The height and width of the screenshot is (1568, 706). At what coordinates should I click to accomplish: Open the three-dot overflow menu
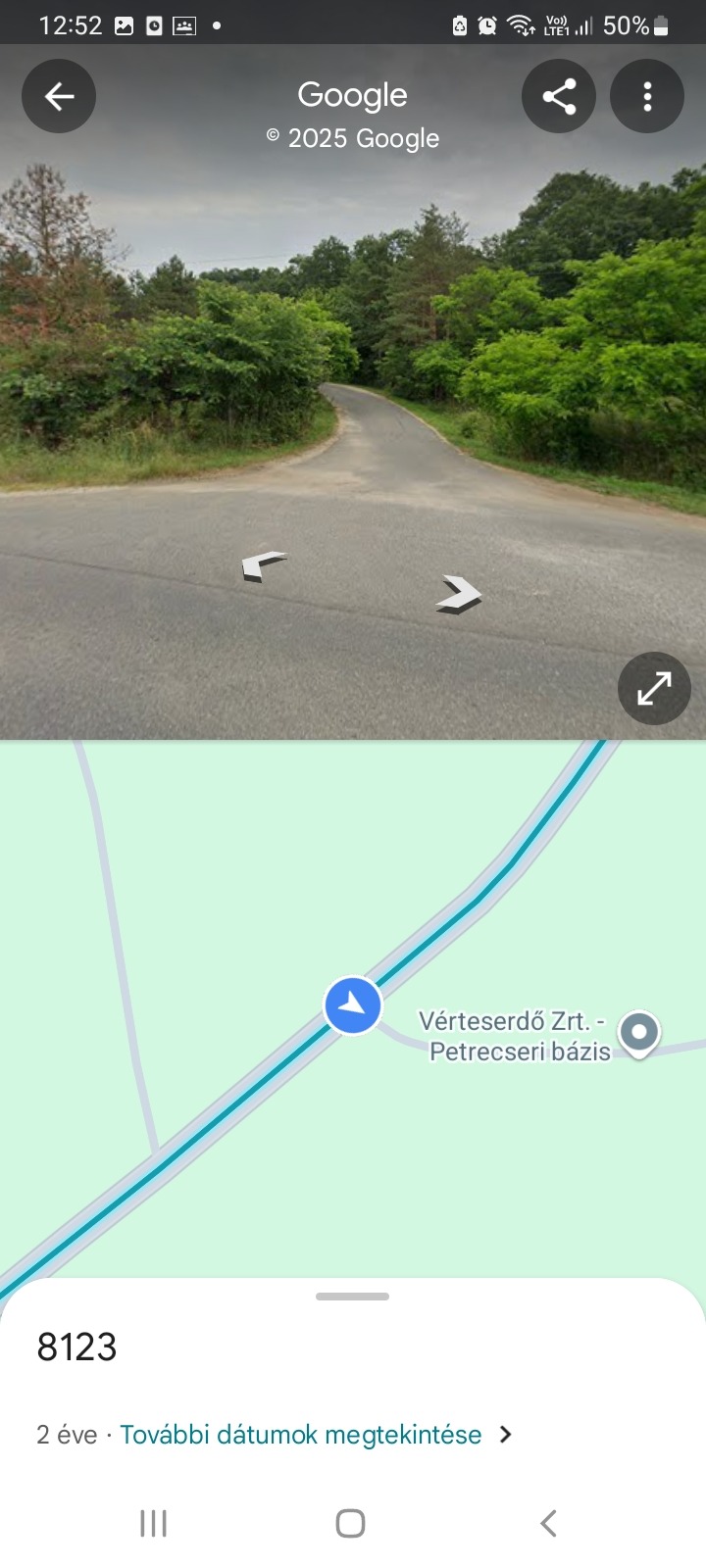tap(647, 96)
